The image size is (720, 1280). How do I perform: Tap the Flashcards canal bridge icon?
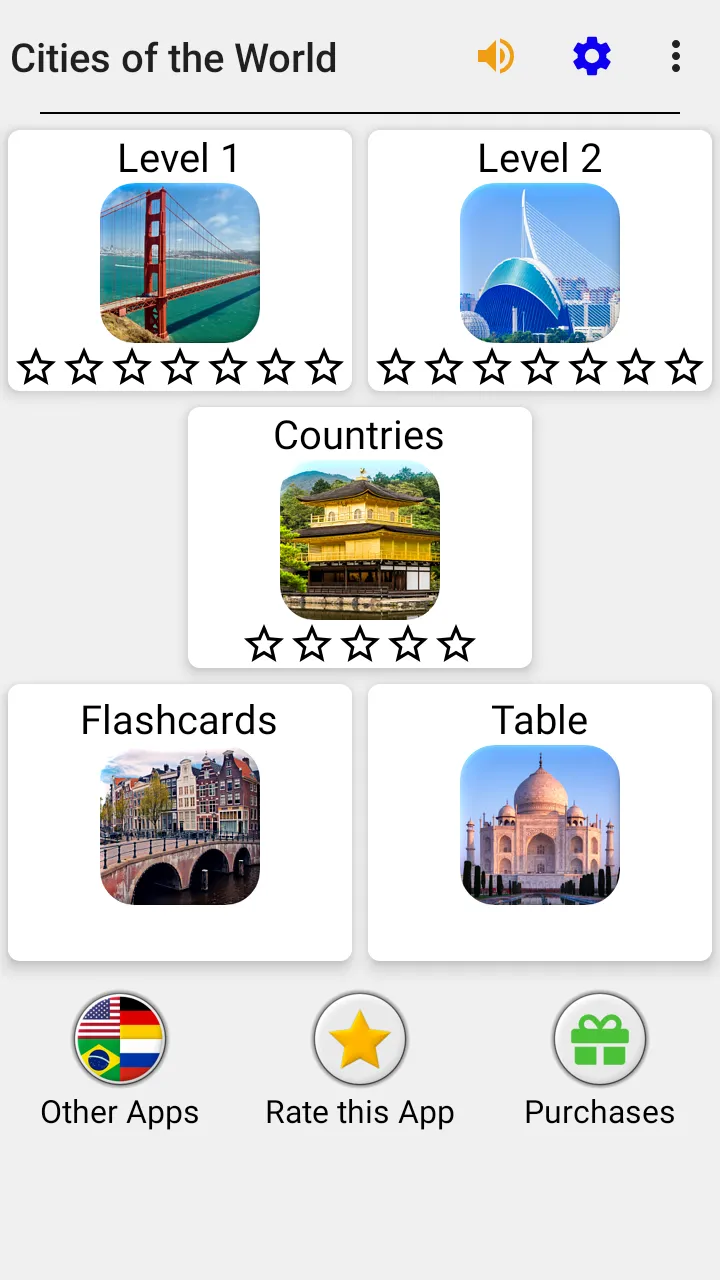pyautogui.click(x=179, y=824)
